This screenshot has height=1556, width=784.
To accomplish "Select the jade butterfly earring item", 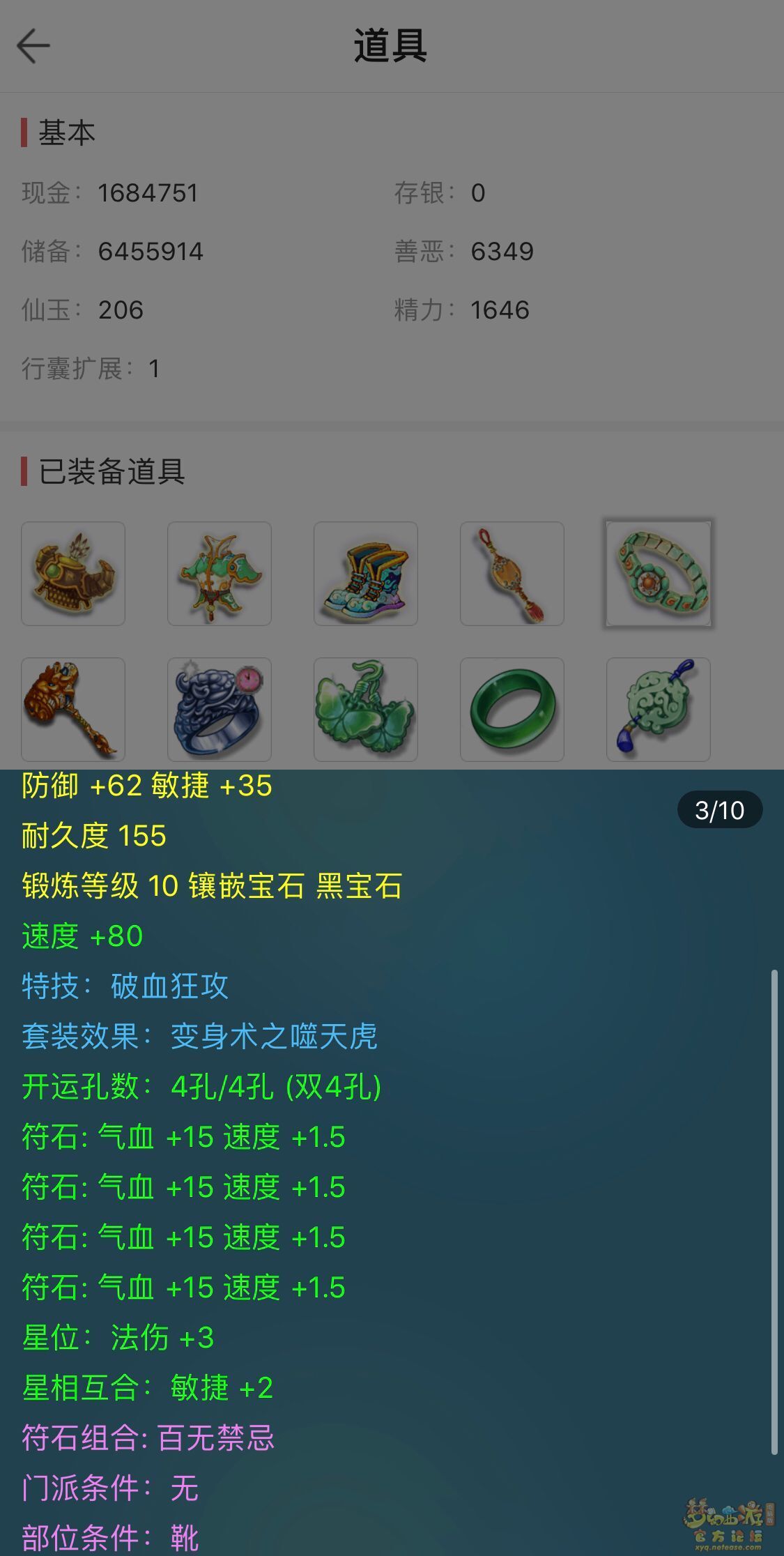I will (x=366, y=709).
